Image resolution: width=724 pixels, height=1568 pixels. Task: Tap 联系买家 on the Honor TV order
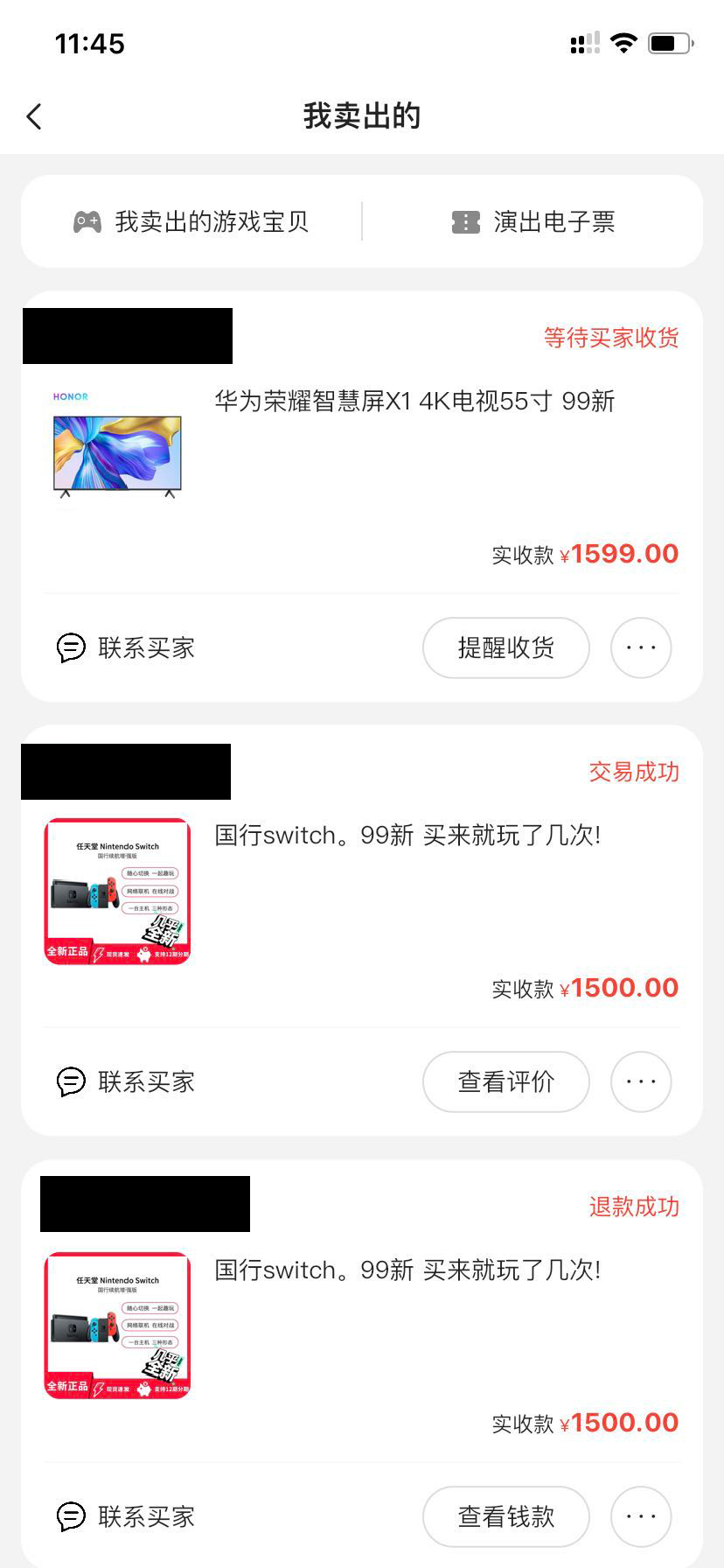tap(147, 648)
